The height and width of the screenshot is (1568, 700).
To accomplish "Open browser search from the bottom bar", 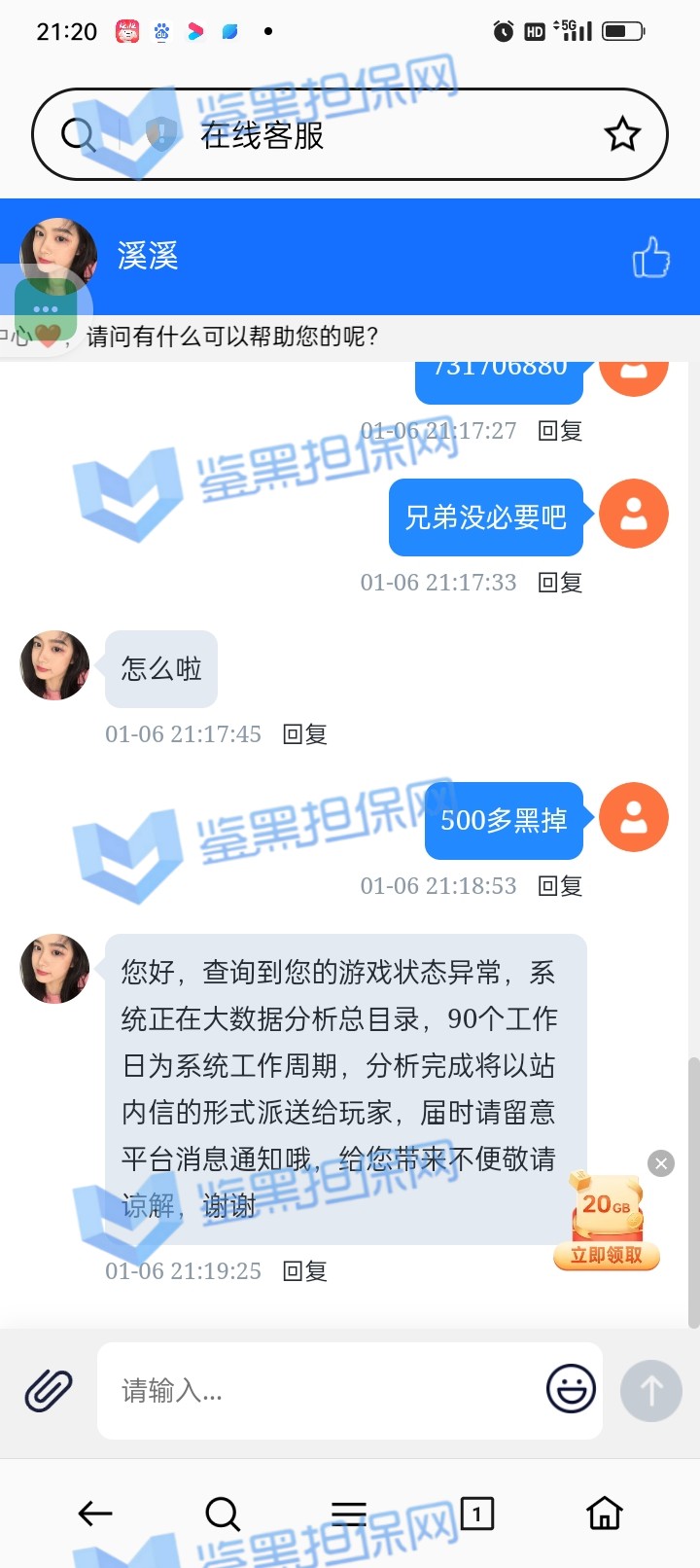I will point(223,1514).
